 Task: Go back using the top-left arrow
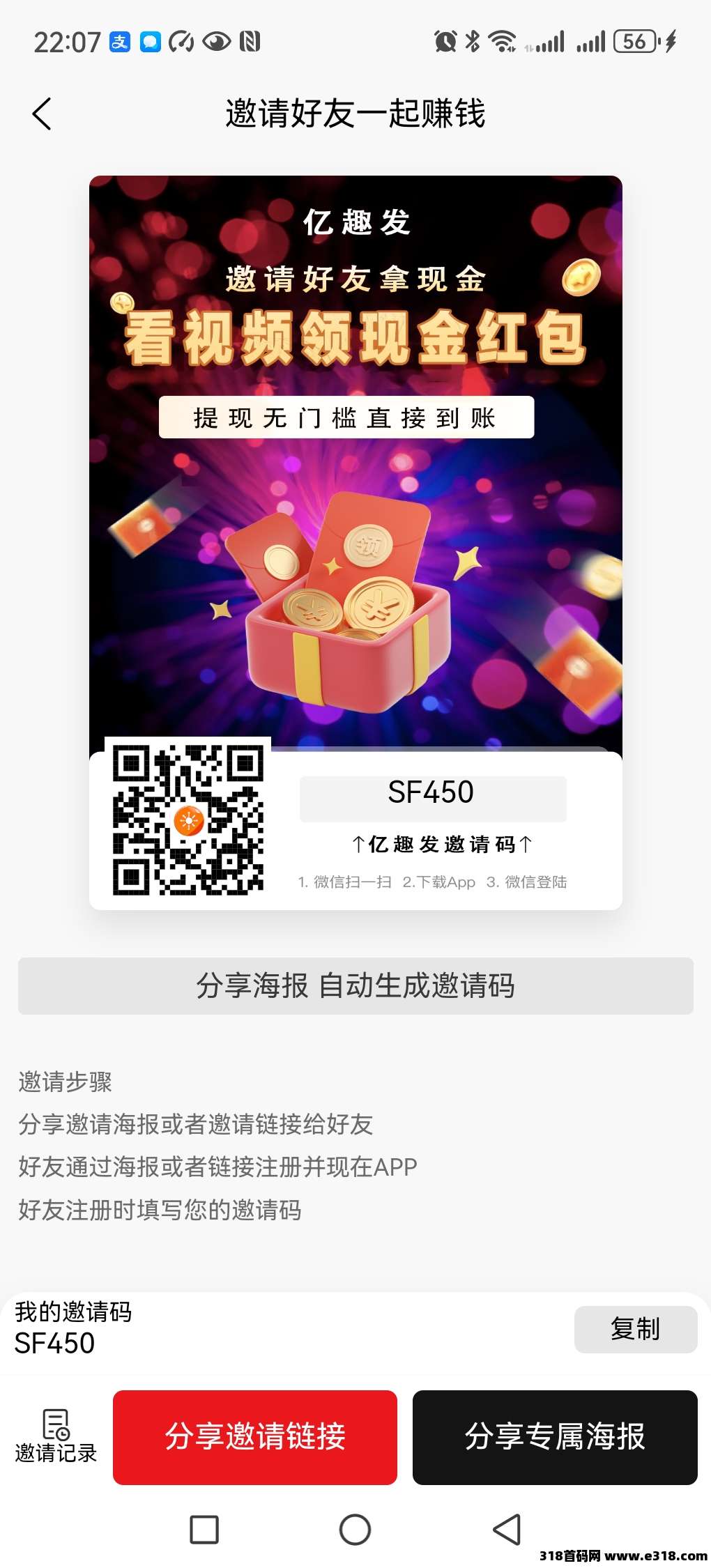tap(42, 114)
